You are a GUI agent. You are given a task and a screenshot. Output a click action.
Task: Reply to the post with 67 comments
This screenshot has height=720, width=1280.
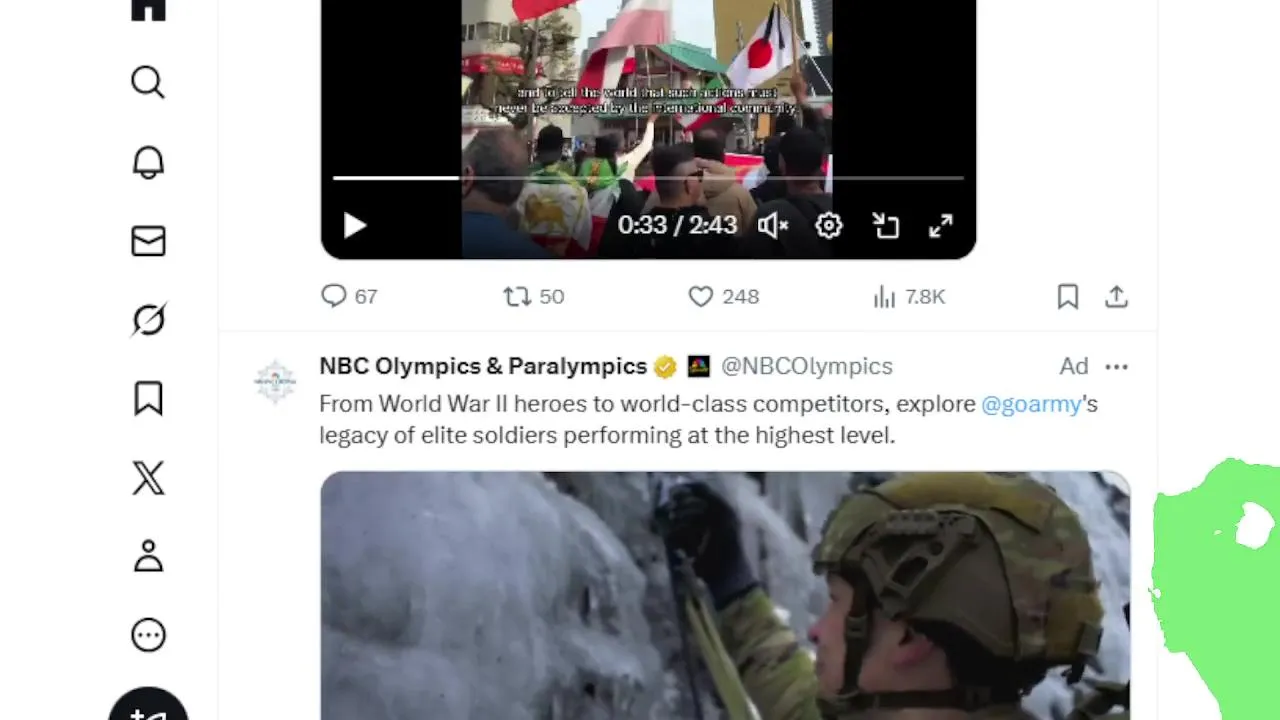(x=334, y=296)
